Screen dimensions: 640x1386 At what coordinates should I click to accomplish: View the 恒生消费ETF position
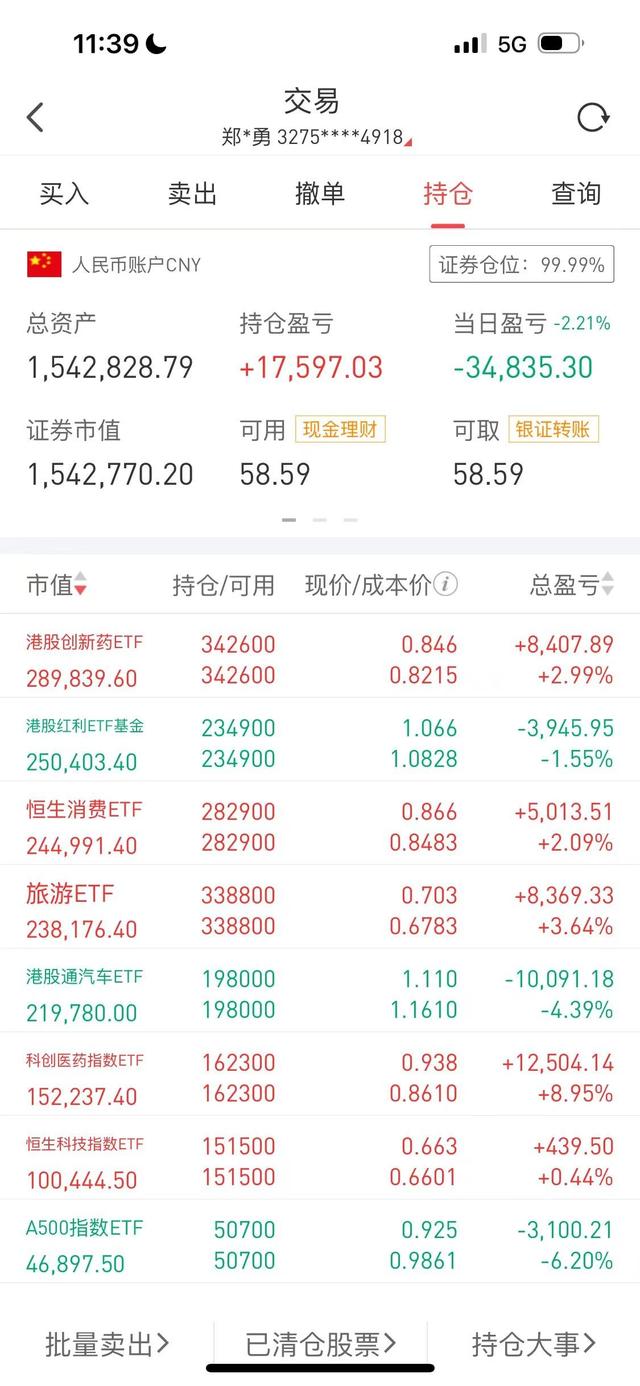pyautogui.click(x=320, y=824)
